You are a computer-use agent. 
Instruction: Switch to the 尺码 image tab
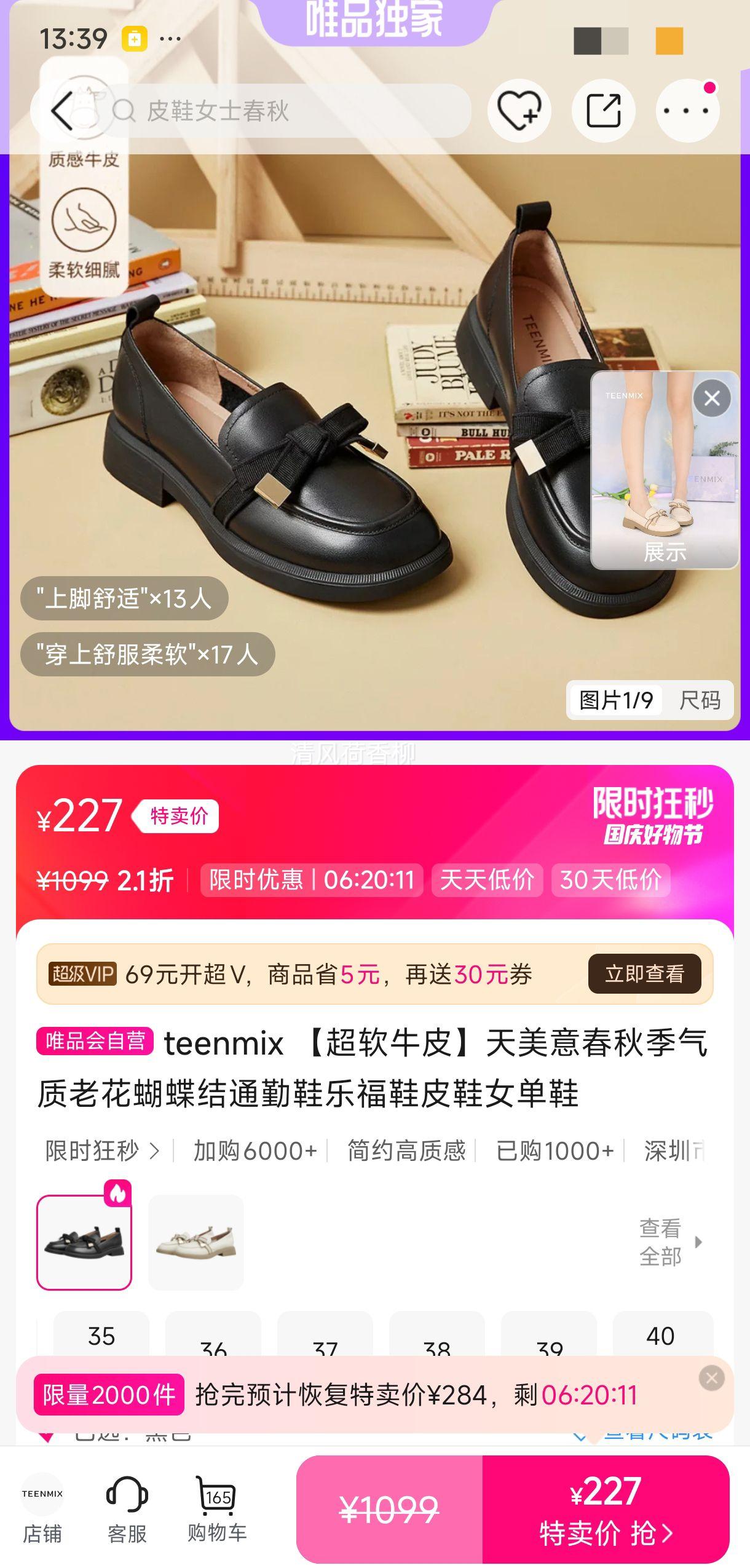(700, 700)
